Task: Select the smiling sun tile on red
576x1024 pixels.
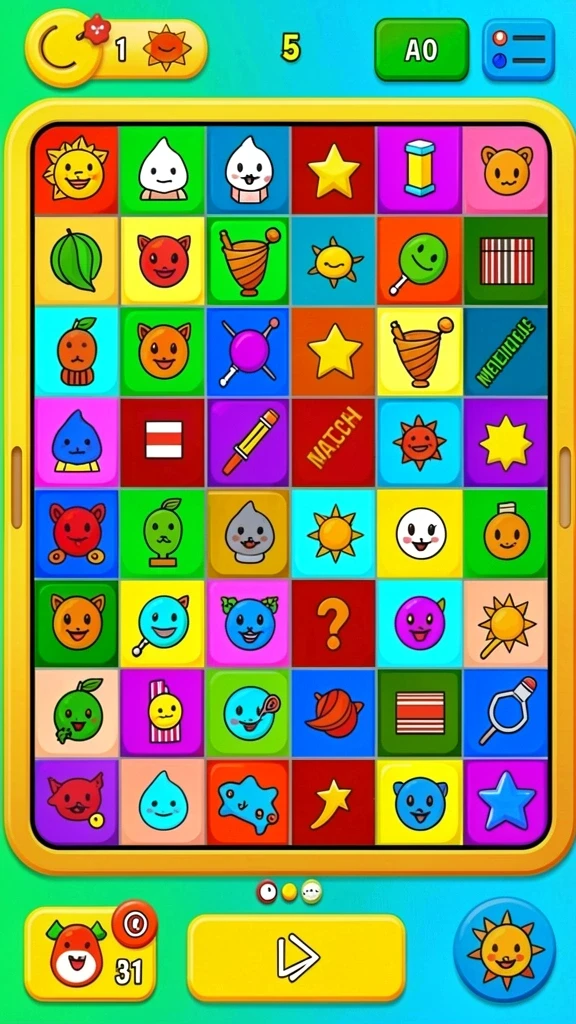Action: click(x=76, y=170)
